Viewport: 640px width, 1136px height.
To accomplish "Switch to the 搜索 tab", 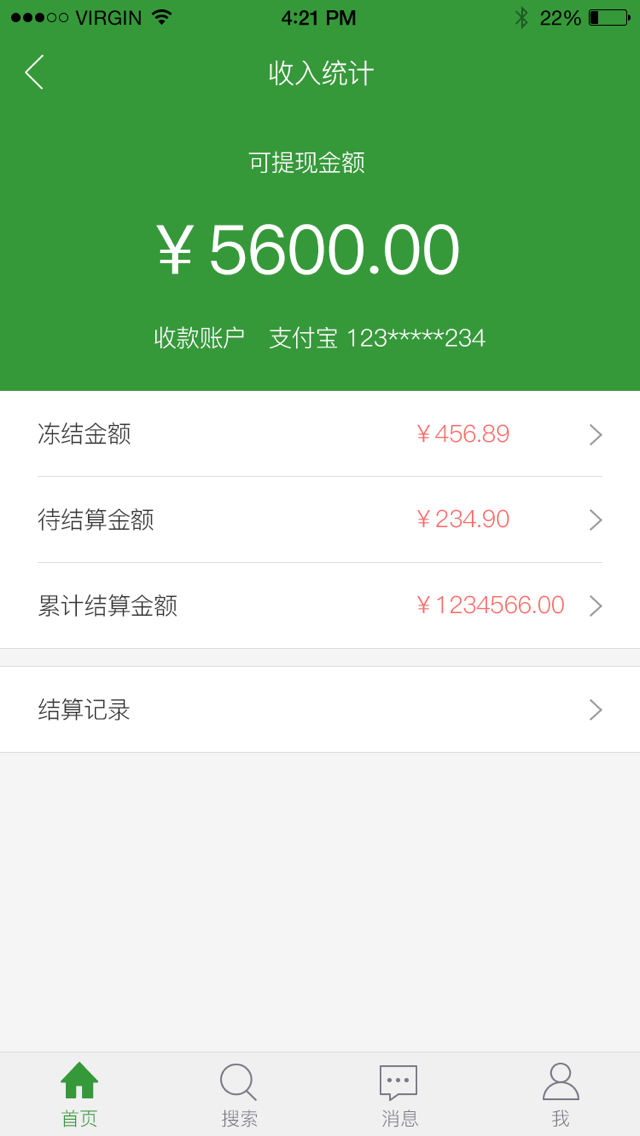I will [239, 1094].
